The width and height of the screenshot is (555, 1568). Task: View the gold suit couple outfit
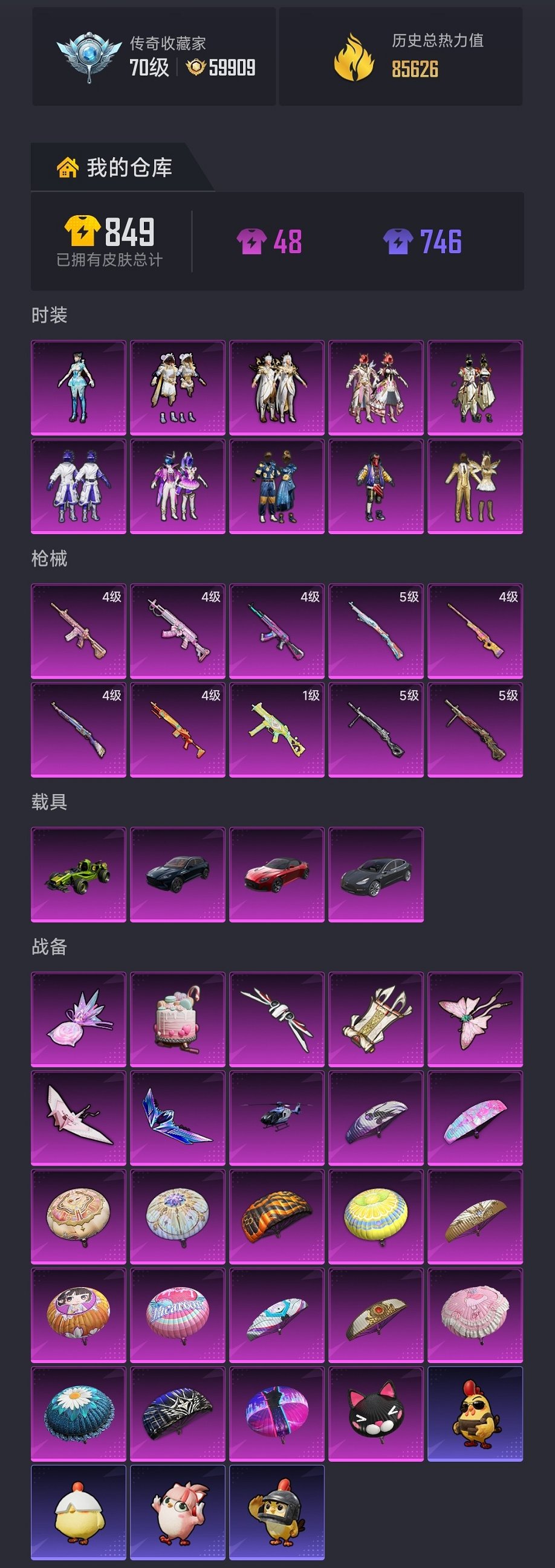475,486
